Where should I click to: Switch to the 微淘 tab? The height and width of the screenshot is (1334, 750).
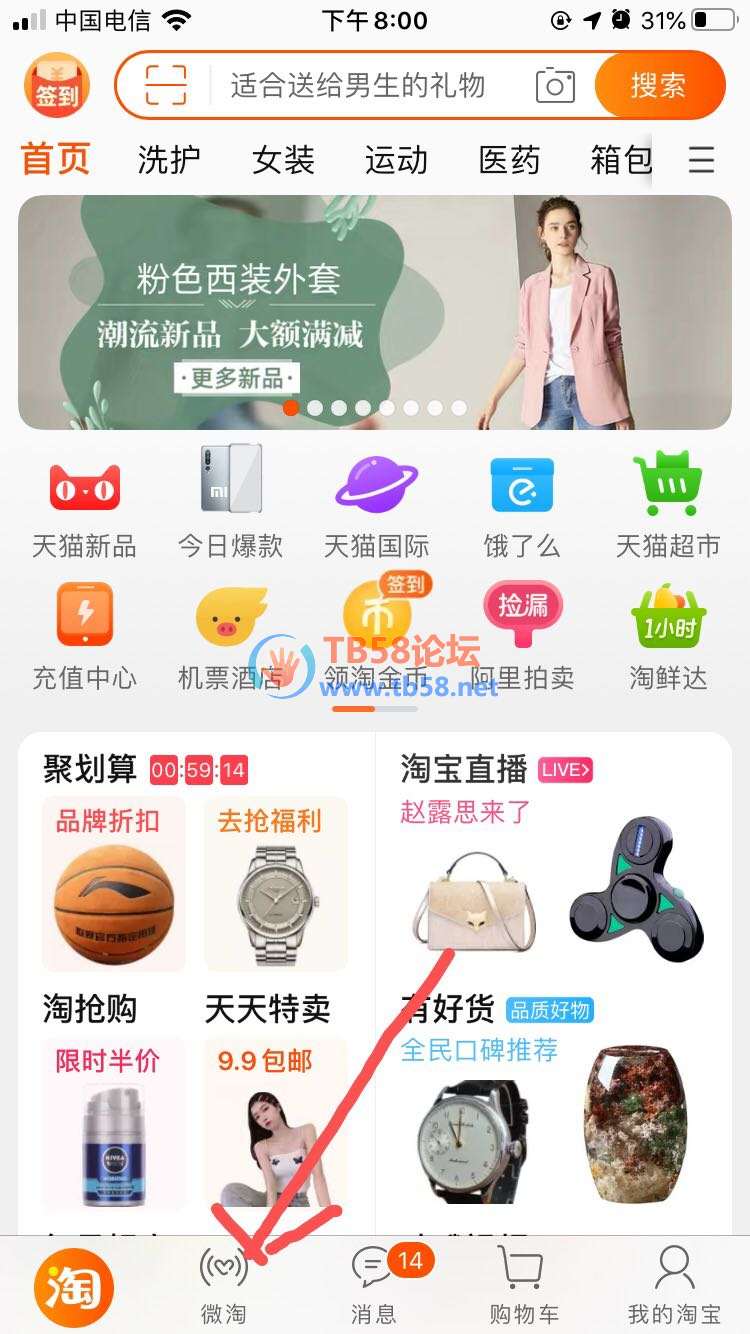point(223,1284)
